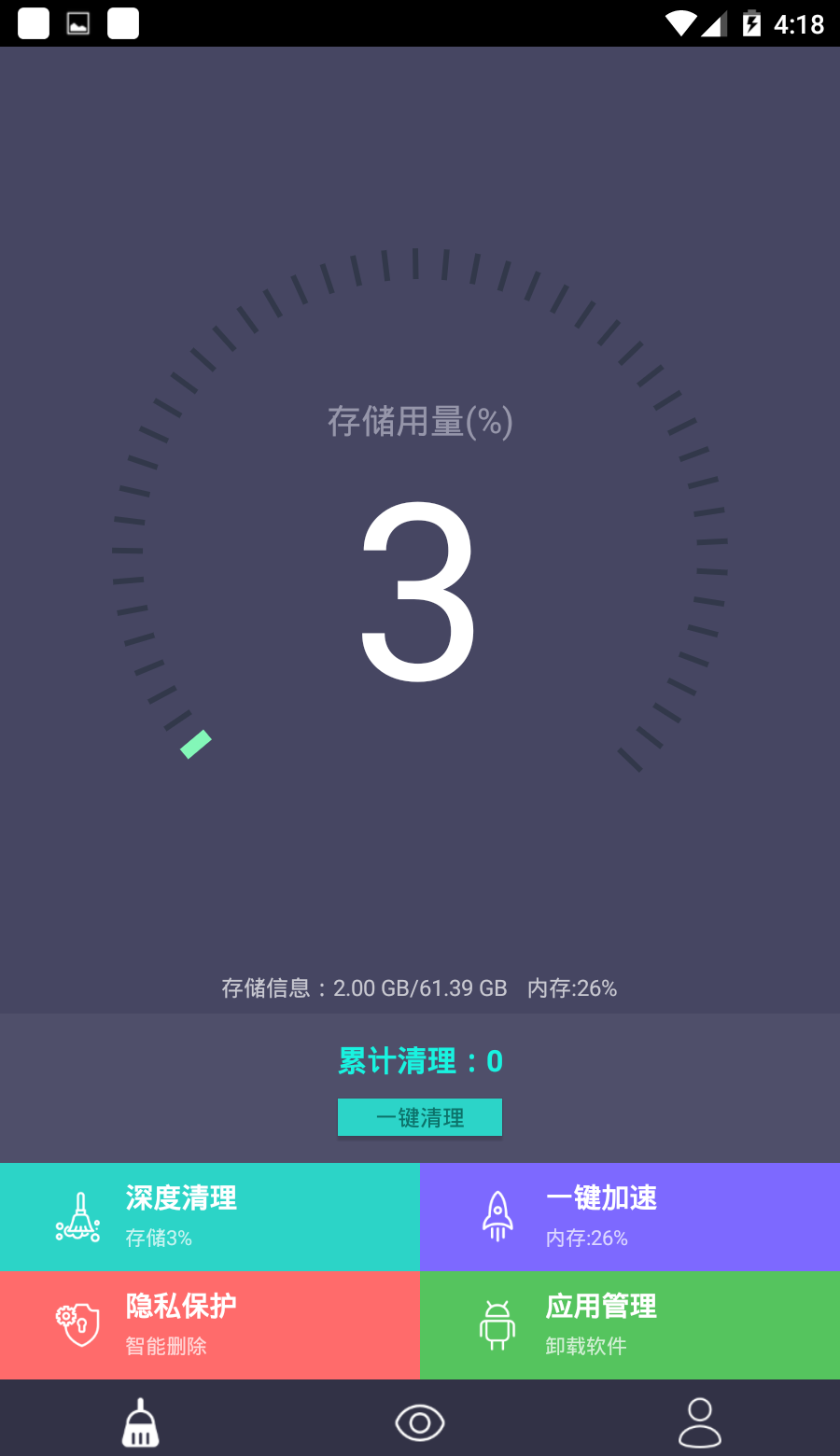Open the 应用管理 tile

click(630, 1325)
